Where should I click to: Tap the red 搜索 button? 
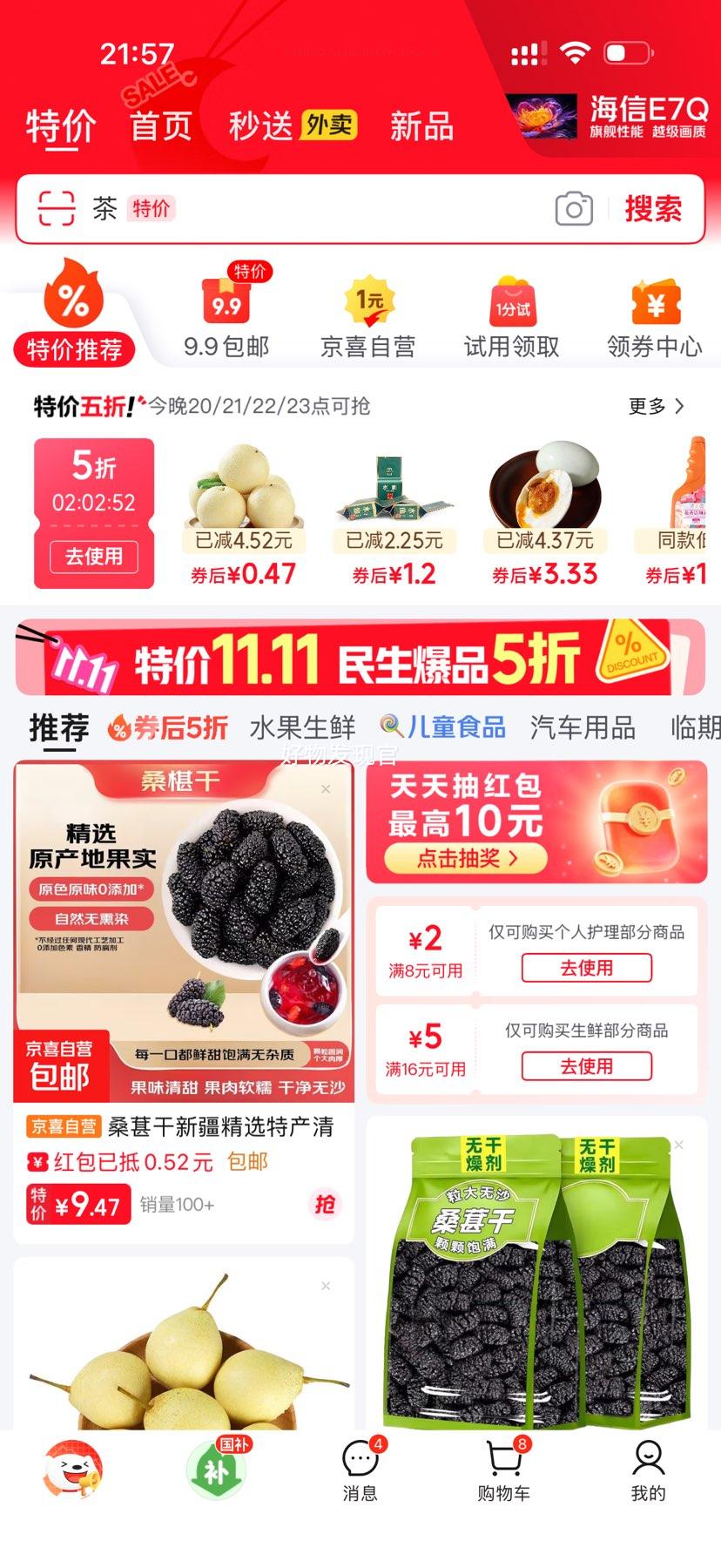point(653,209)
